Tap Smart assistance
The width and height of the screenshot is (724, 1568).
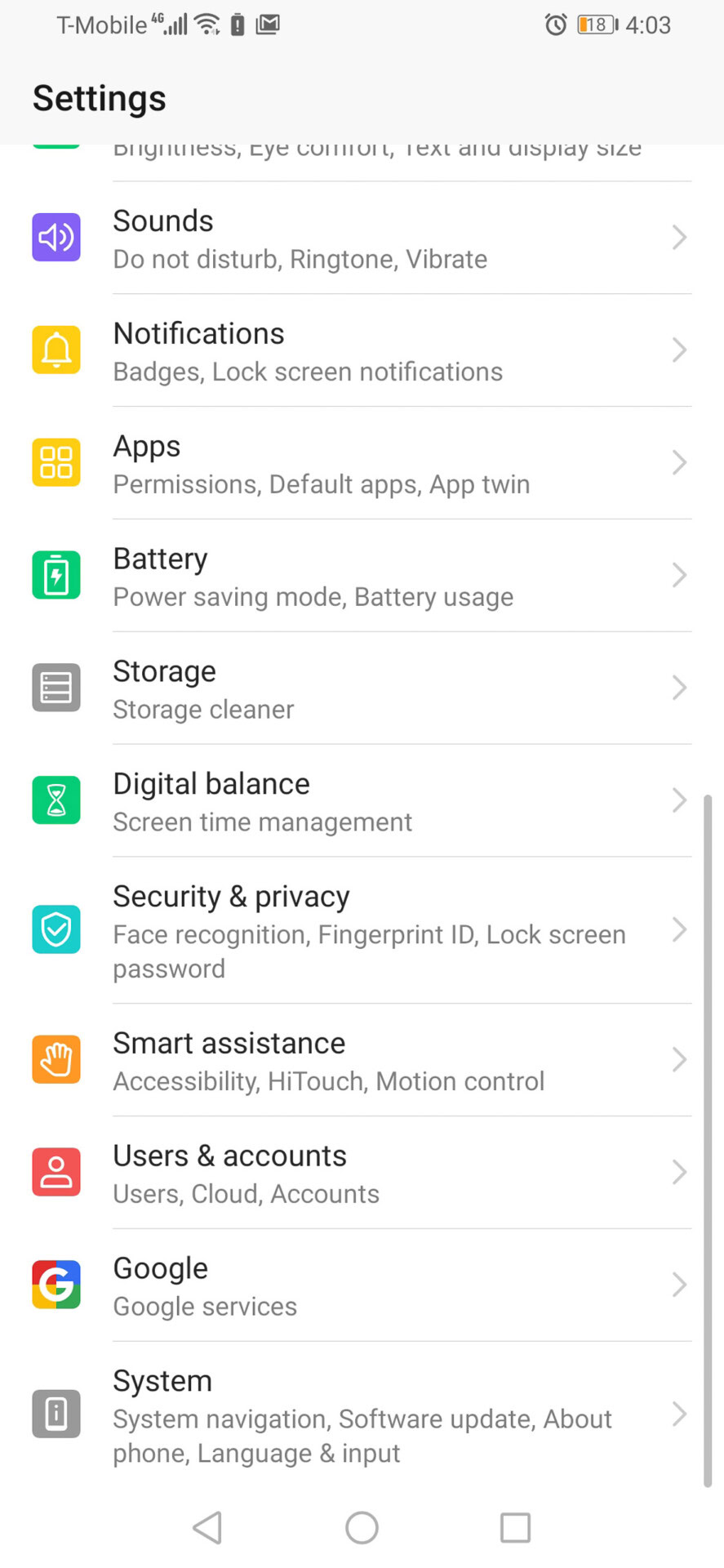click(362, 1061)
